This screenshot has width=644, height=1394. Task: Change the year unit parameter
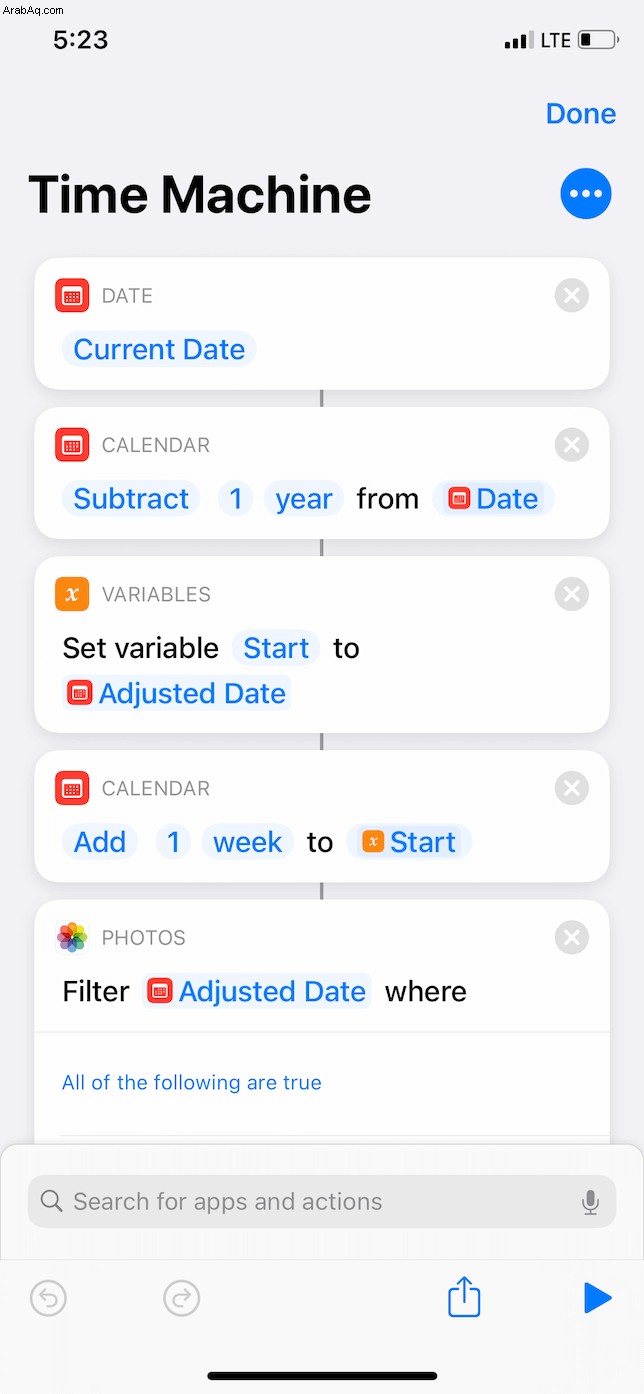click(x=304, y=498)
